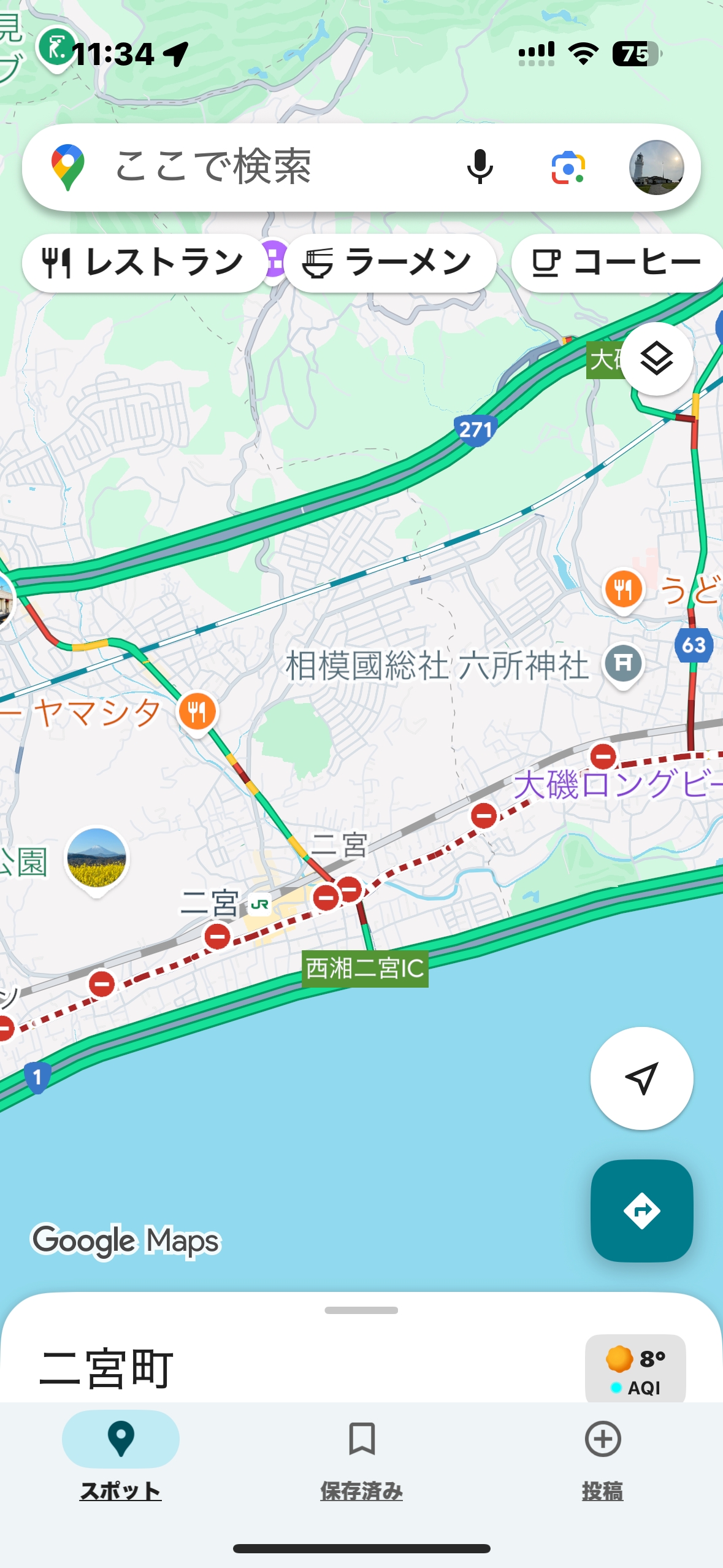723x1568 pixels.
Task: Open the map layers selector
Action: [657, 359]
